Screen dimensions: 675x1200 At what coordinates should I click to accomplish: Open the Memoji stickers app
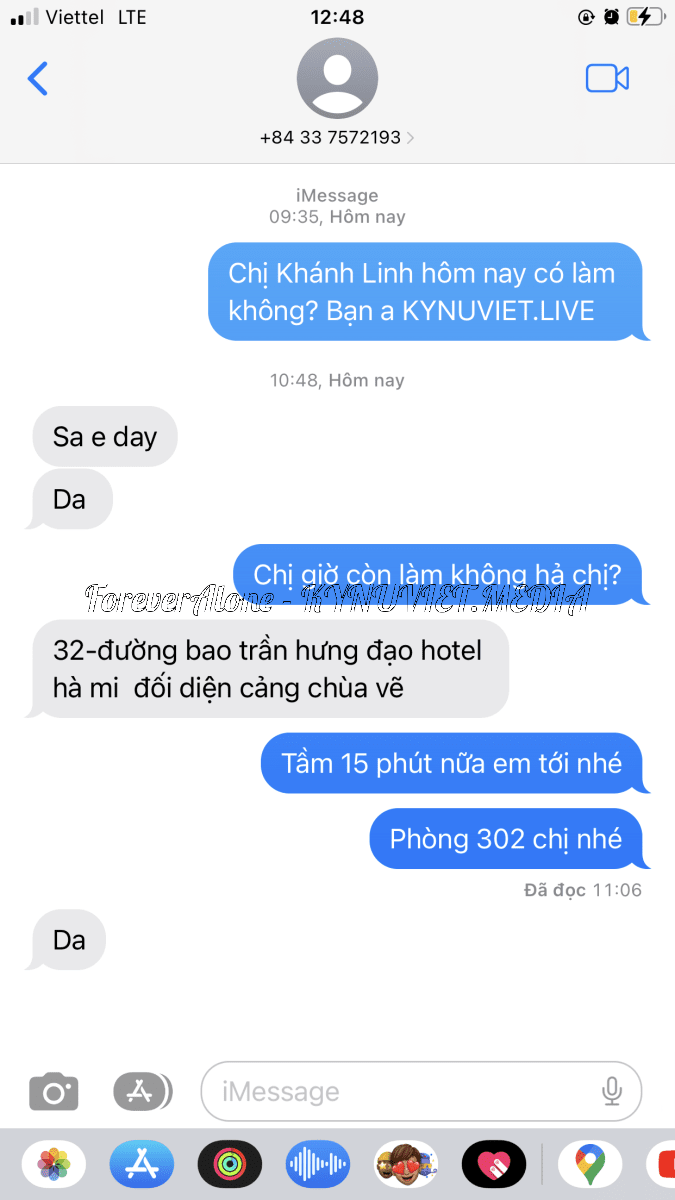point(406,1164)
